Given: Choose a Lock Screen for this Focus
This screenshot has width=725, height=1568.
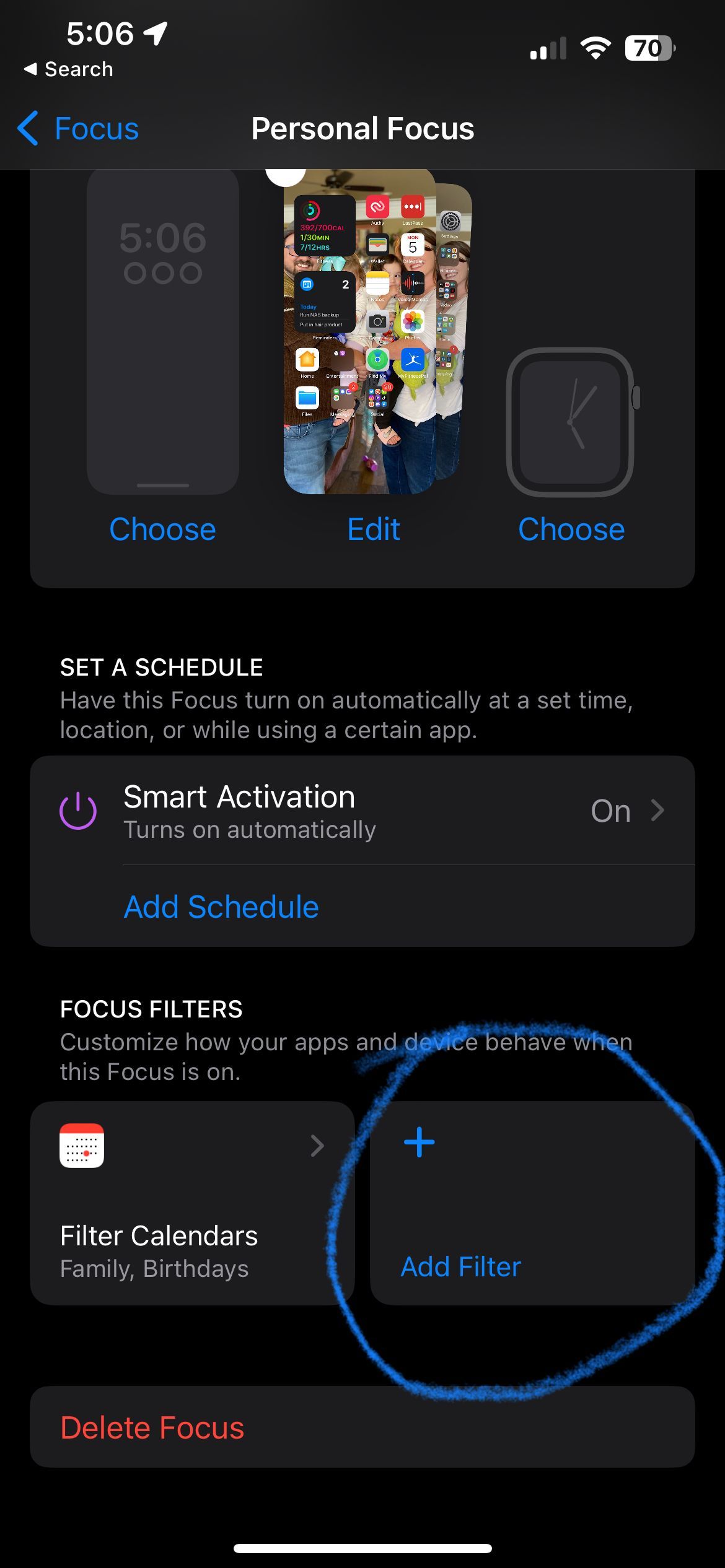Looking at the screenshot, I should click(x=162, y=529).
